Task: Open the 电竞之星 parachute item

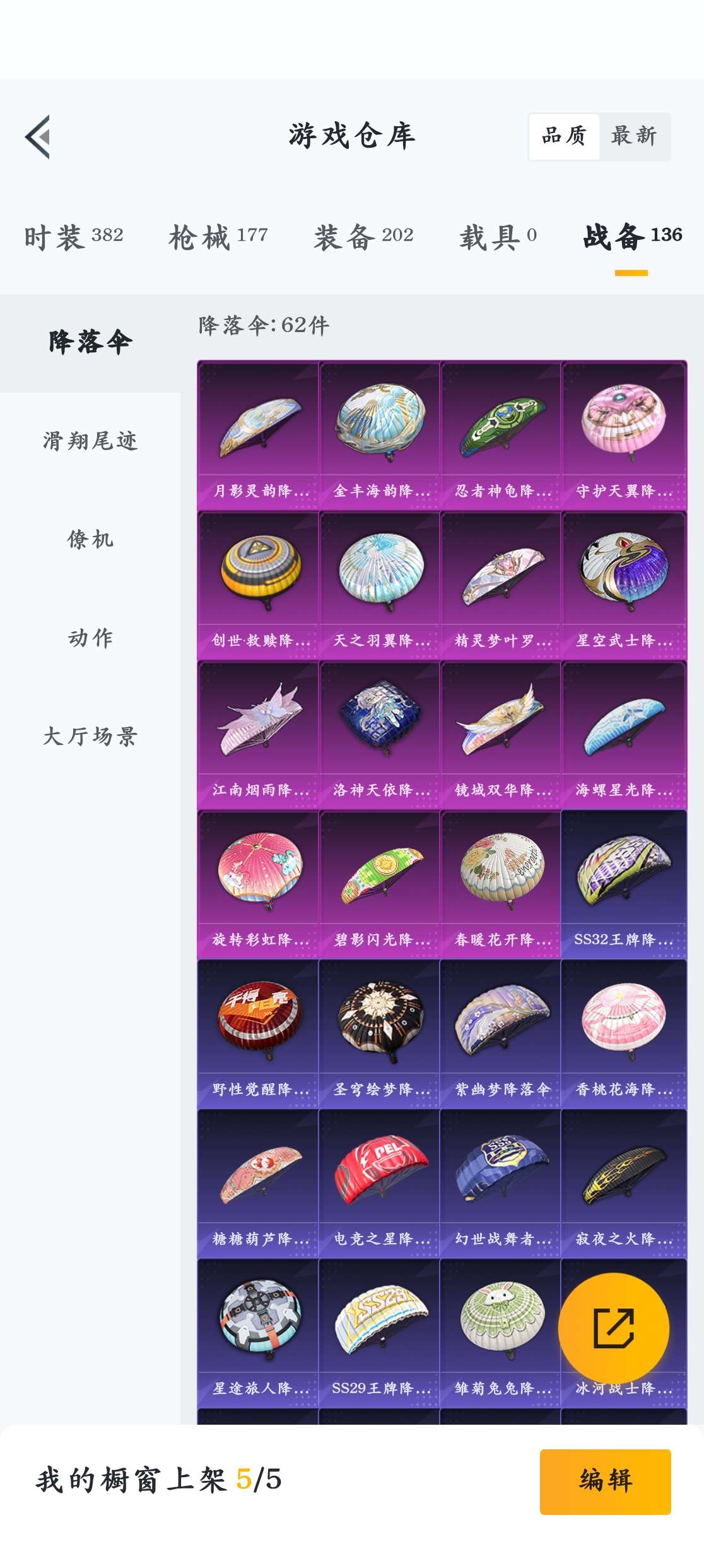Action: (380, 1184)
